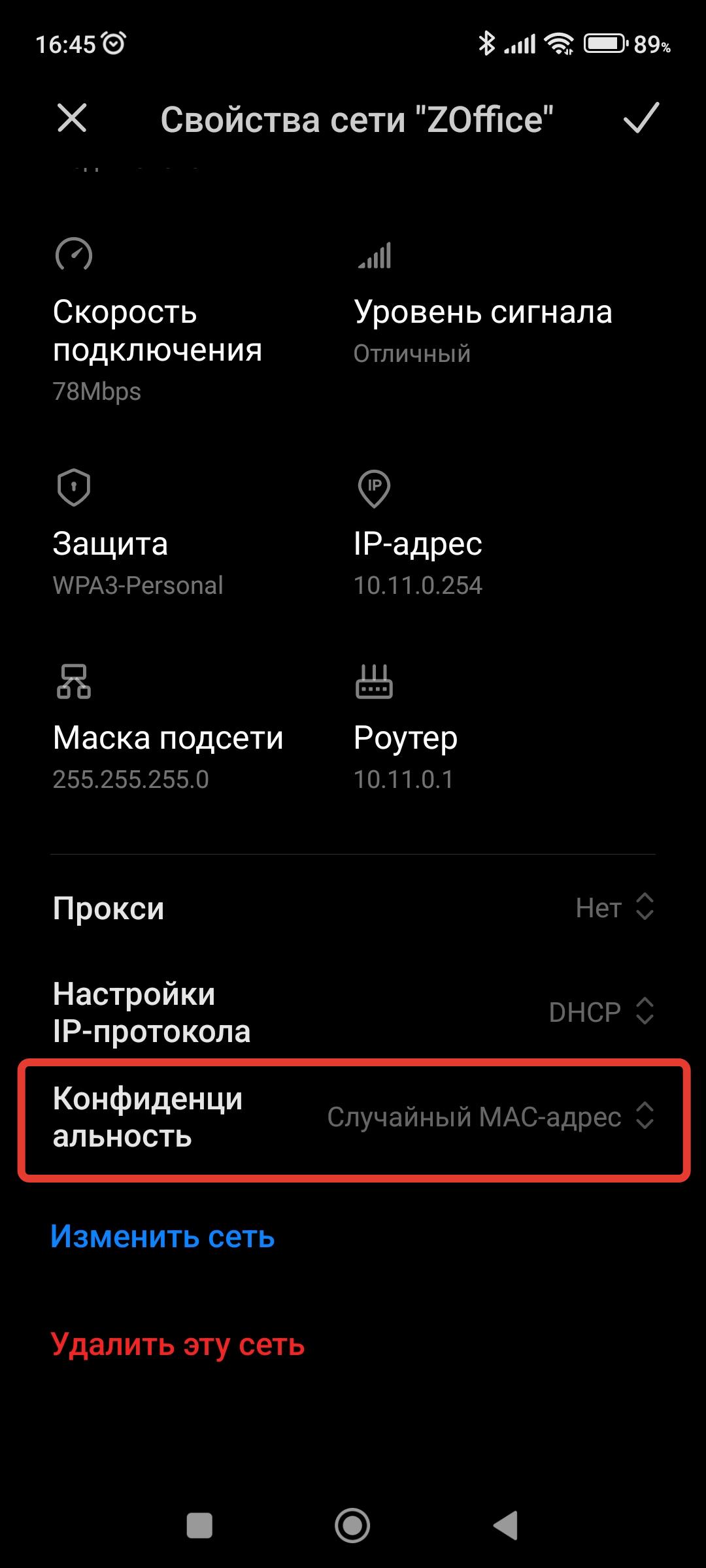Change Настройки IP-протокола from DHCP

(x=601, y=1012)
